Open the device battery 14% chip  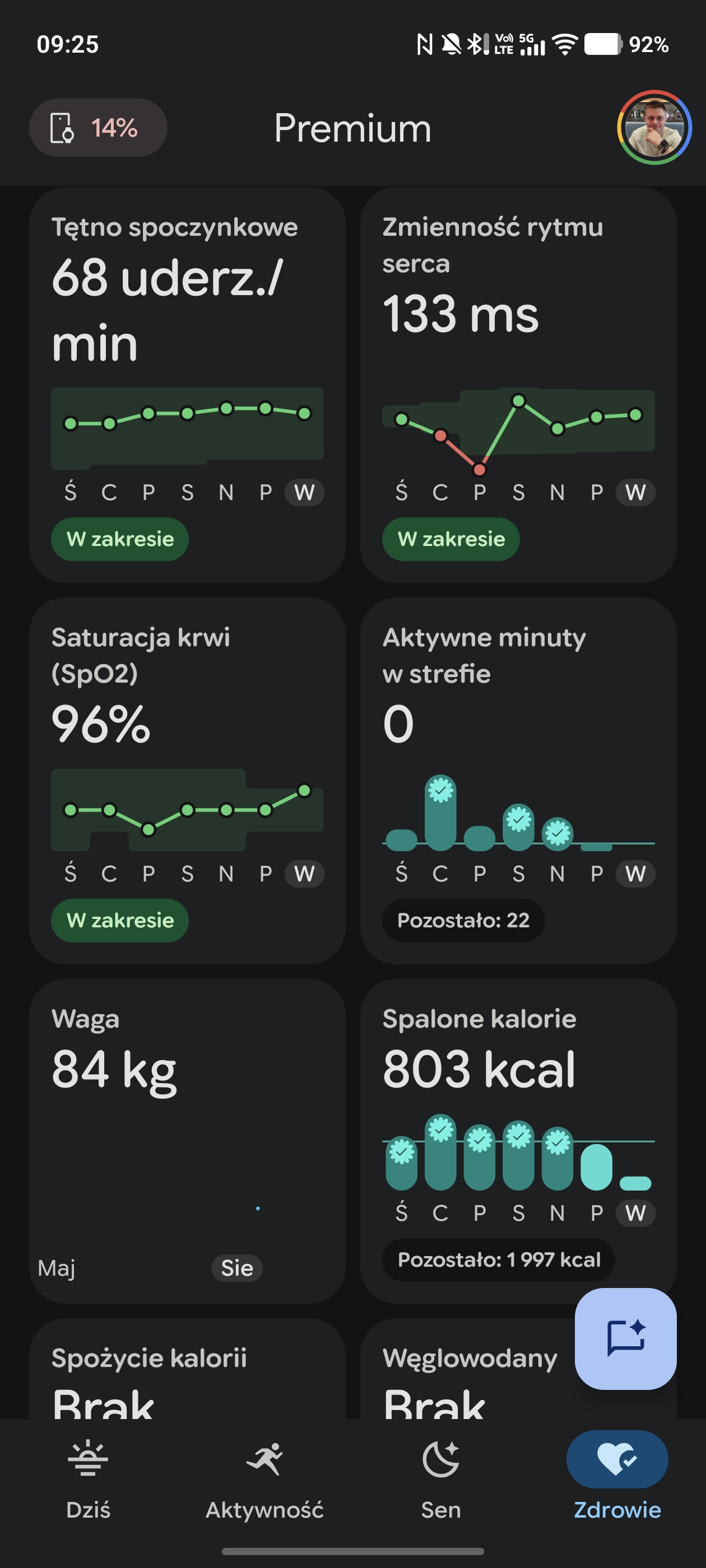coord(98,128)
